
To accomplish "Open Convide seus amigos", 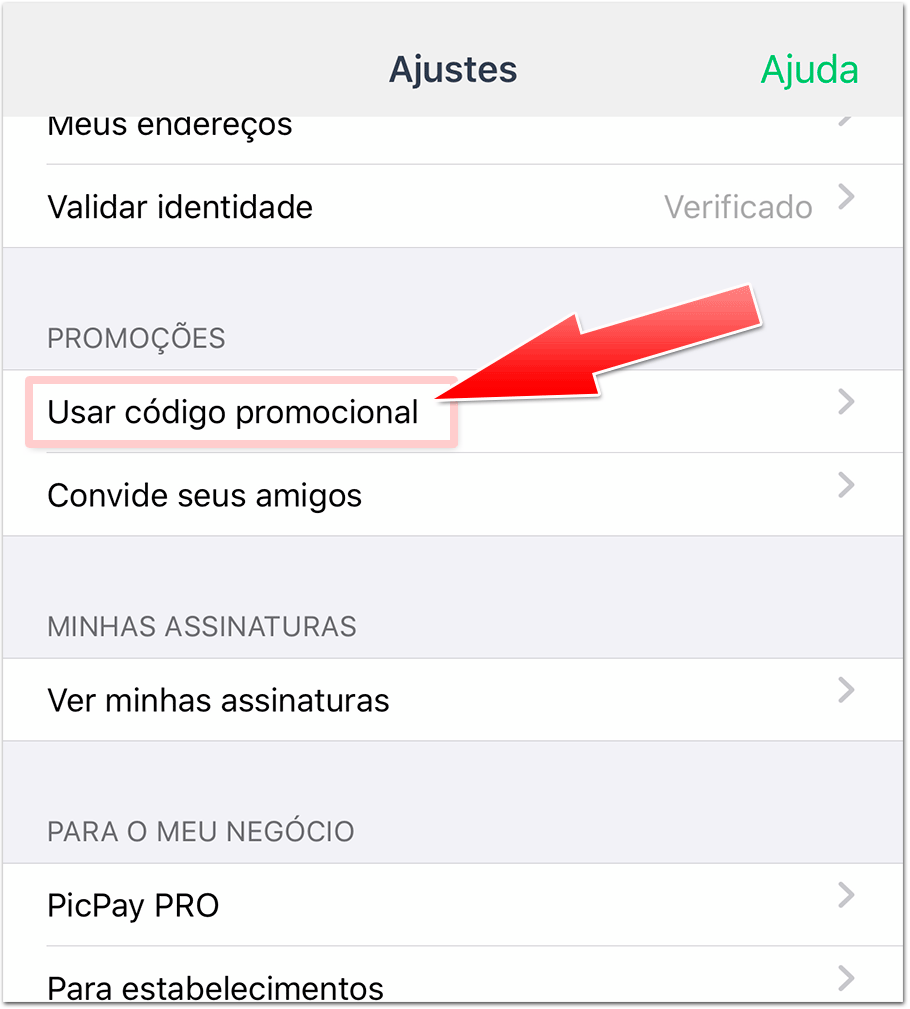I will tap(204, 494).
